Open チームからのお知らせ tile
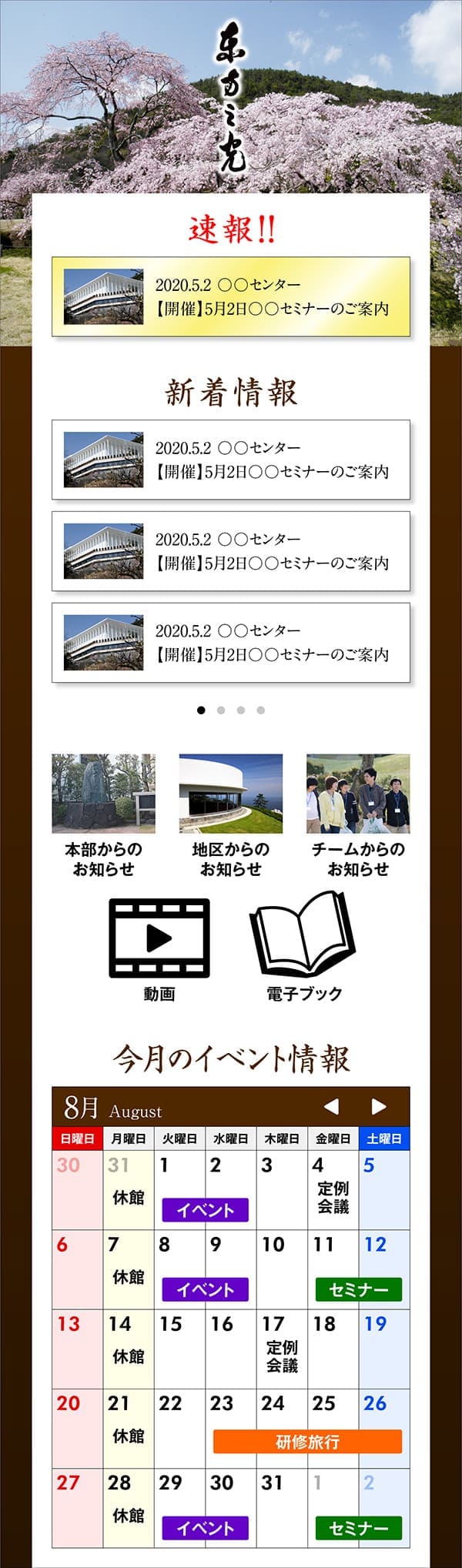Viewport: 462px width, 1568px height. coord(358,814)
